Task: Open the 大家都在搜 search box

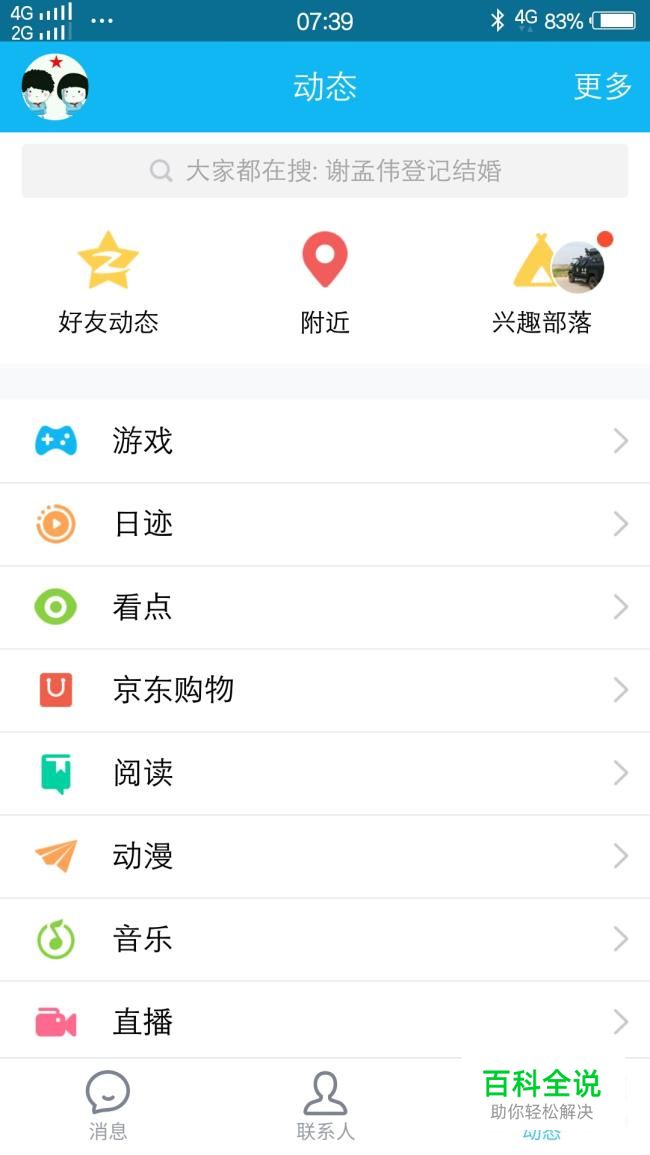Action: (x=325, y=171)
